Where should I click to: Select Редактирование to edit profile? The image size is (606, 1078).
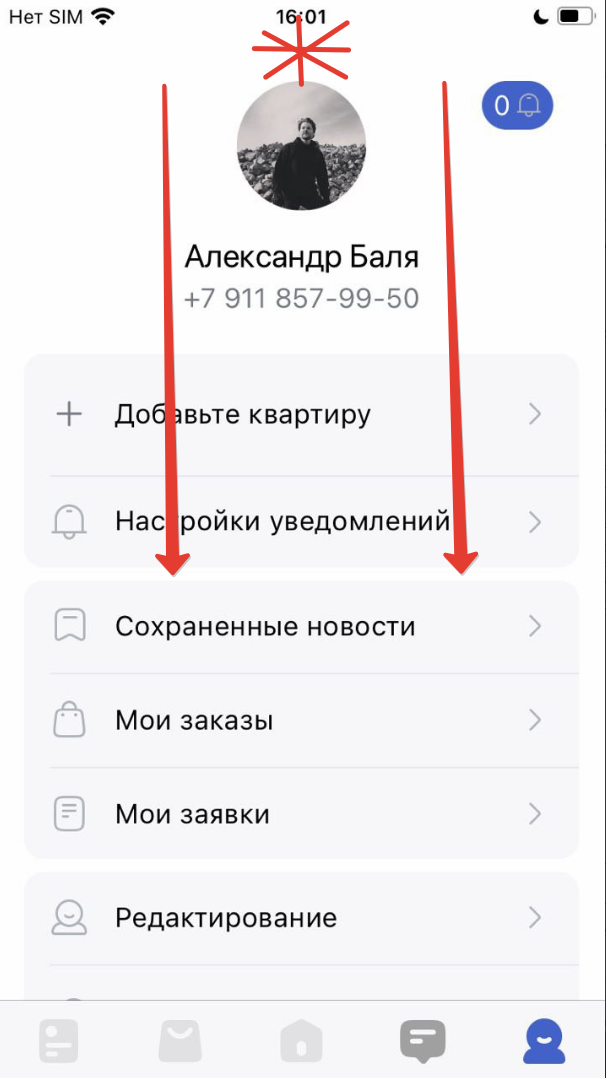point(301,917)
